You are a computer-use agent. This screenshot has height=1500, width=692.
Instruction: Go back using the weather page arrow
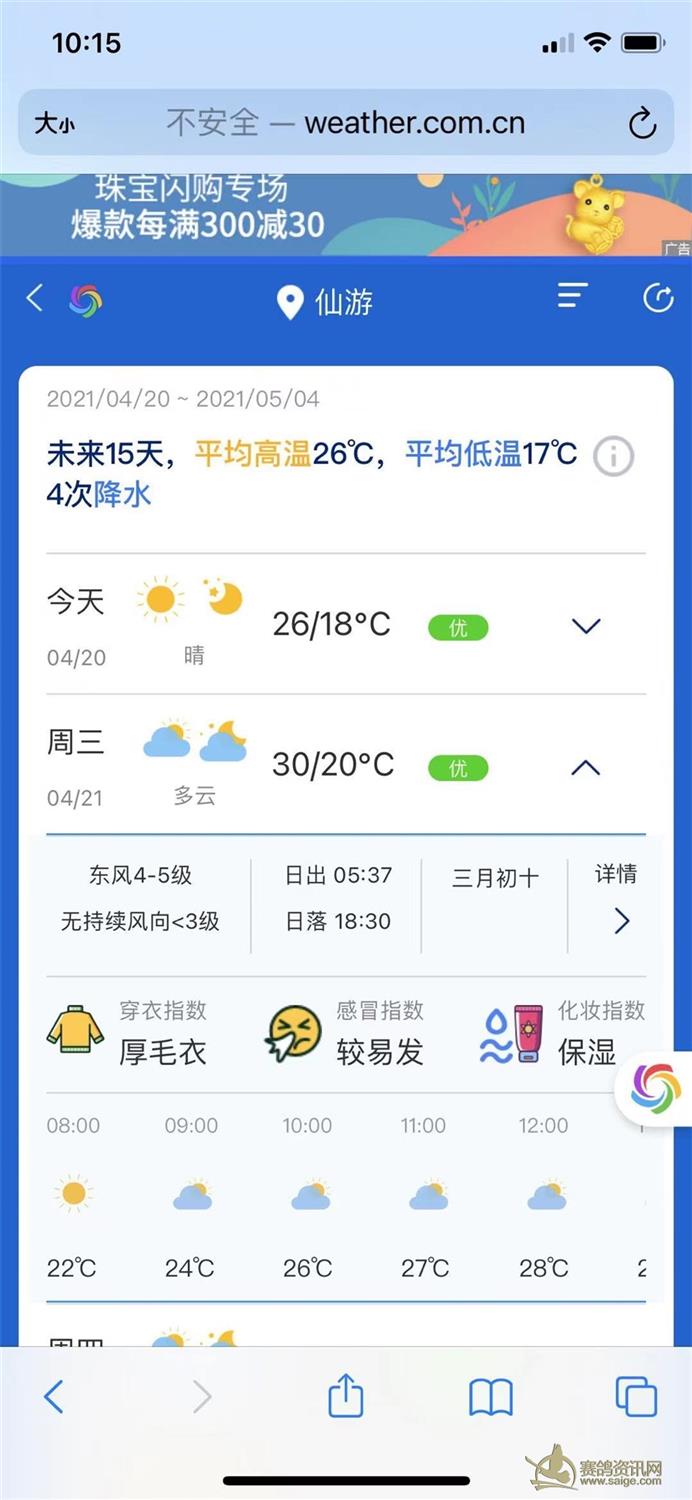(x=35, y=298)
